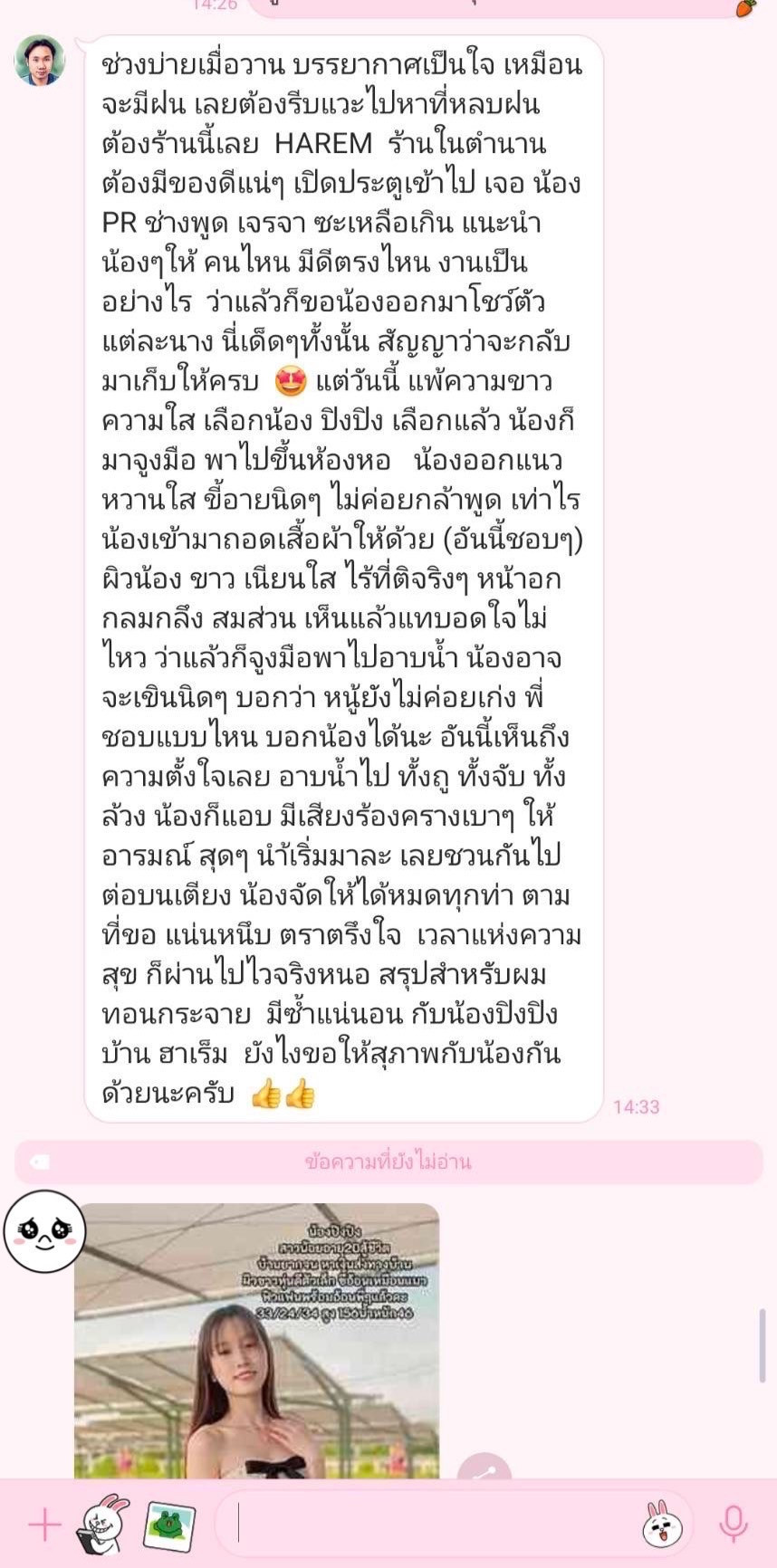Record a voice message with the microphone
The width and height of the screenshot is (777, 1568).
point(733,1525)
